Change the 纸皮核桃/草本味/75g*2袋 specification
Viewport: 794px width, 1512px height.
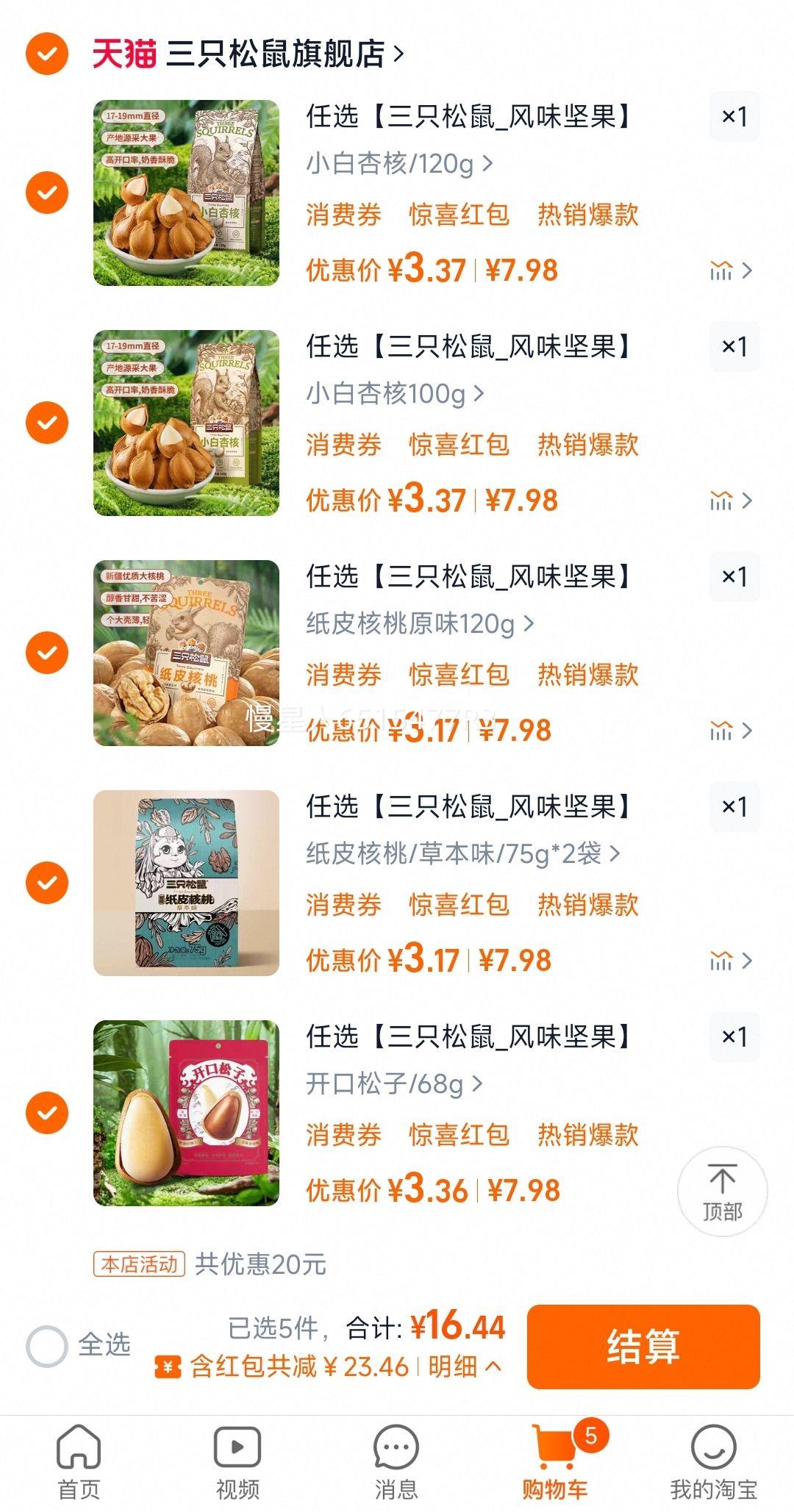coord(462,854)
